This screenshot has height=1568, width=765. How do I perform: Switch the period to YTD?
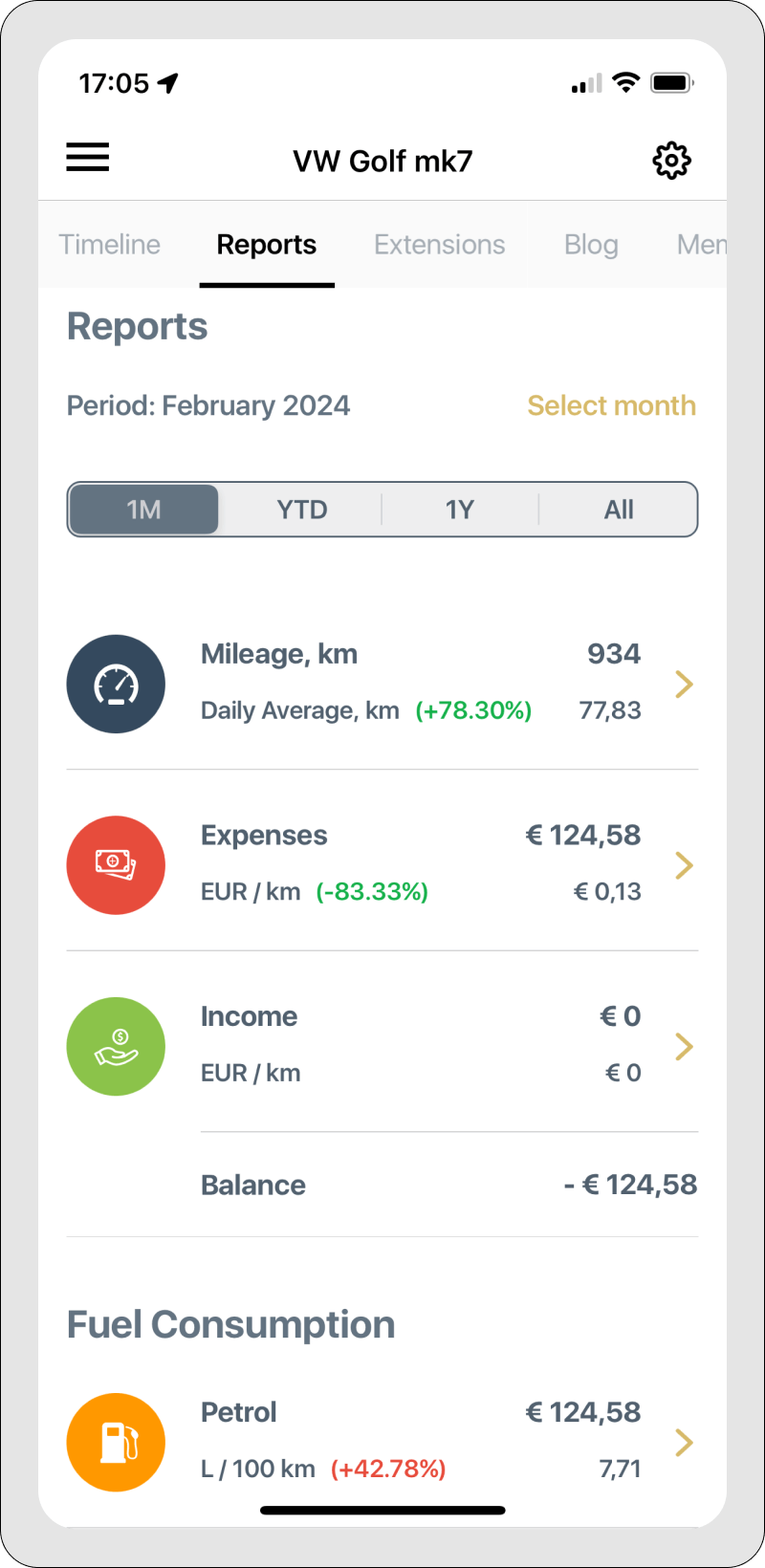click(x=302, y=510)
